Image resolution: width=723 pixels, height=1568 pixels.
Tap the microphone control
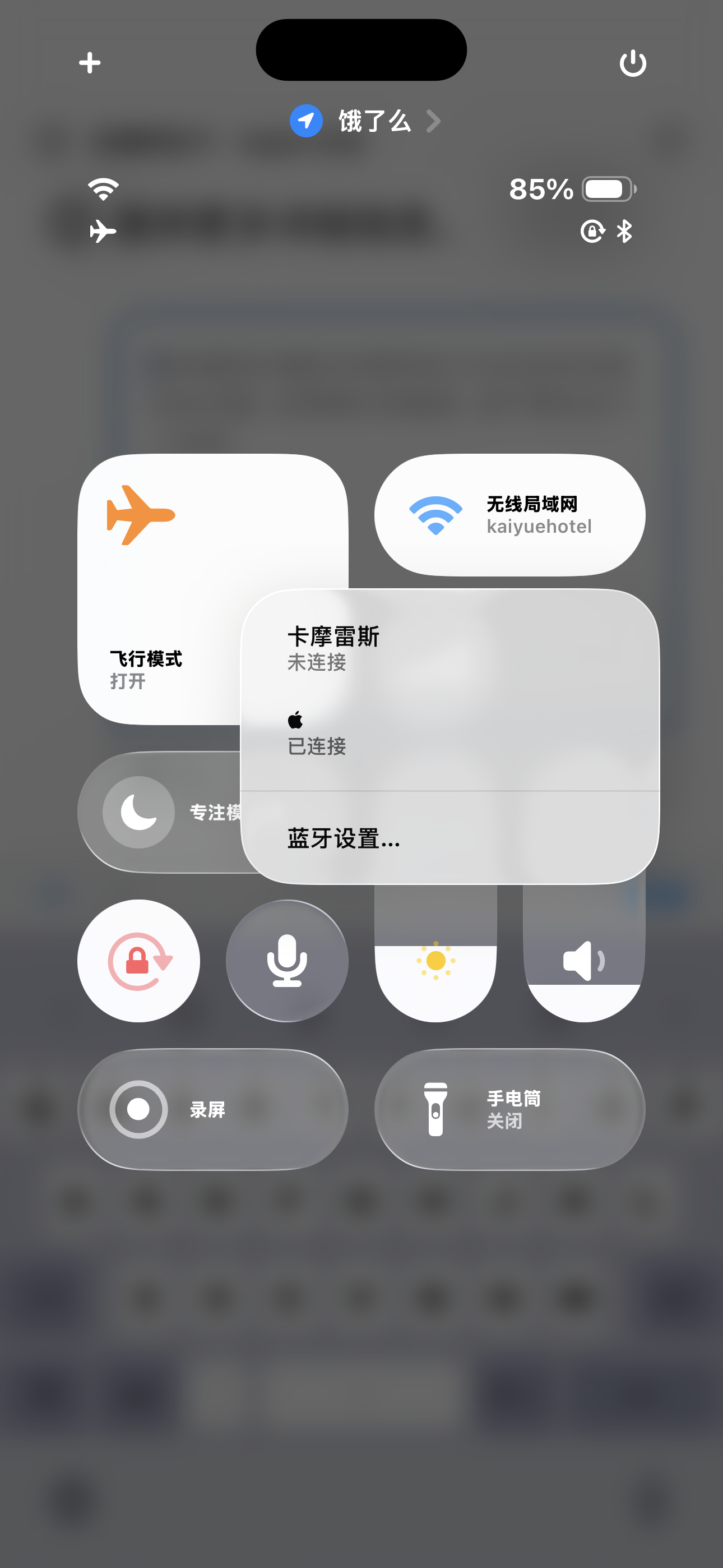click(288, 961)
